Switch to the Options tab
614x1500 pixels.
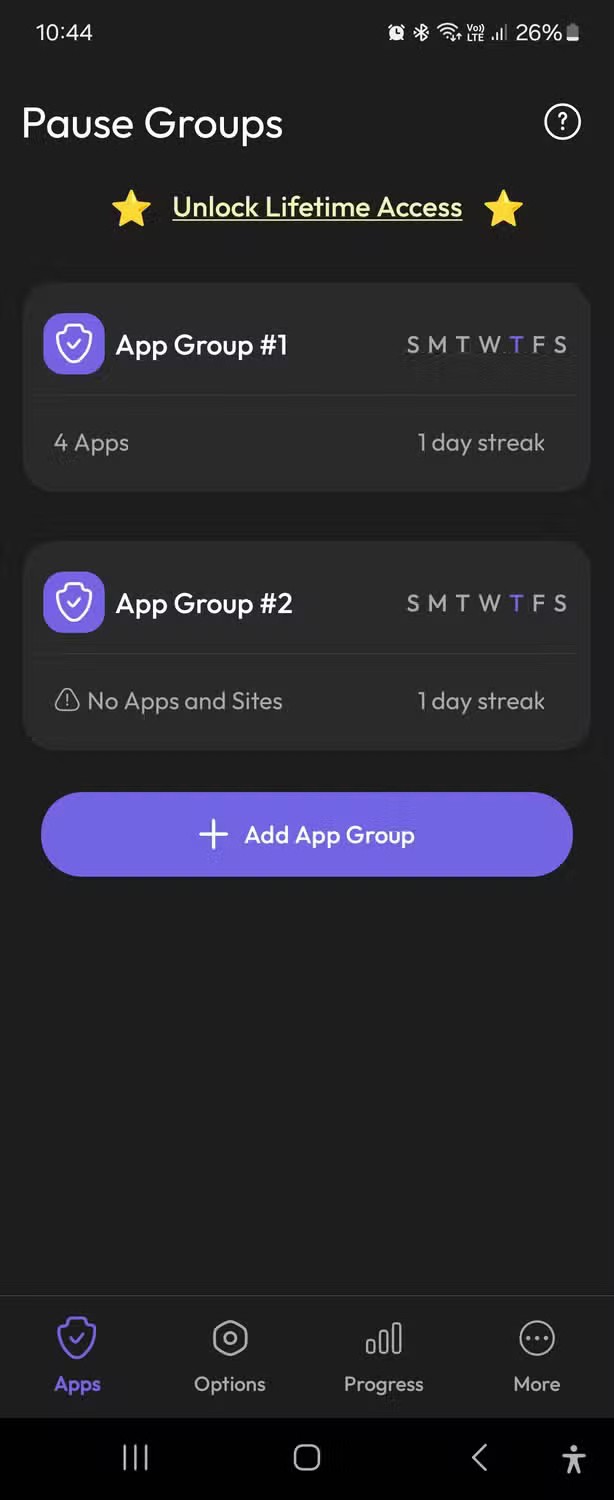tap(230, 1356)
